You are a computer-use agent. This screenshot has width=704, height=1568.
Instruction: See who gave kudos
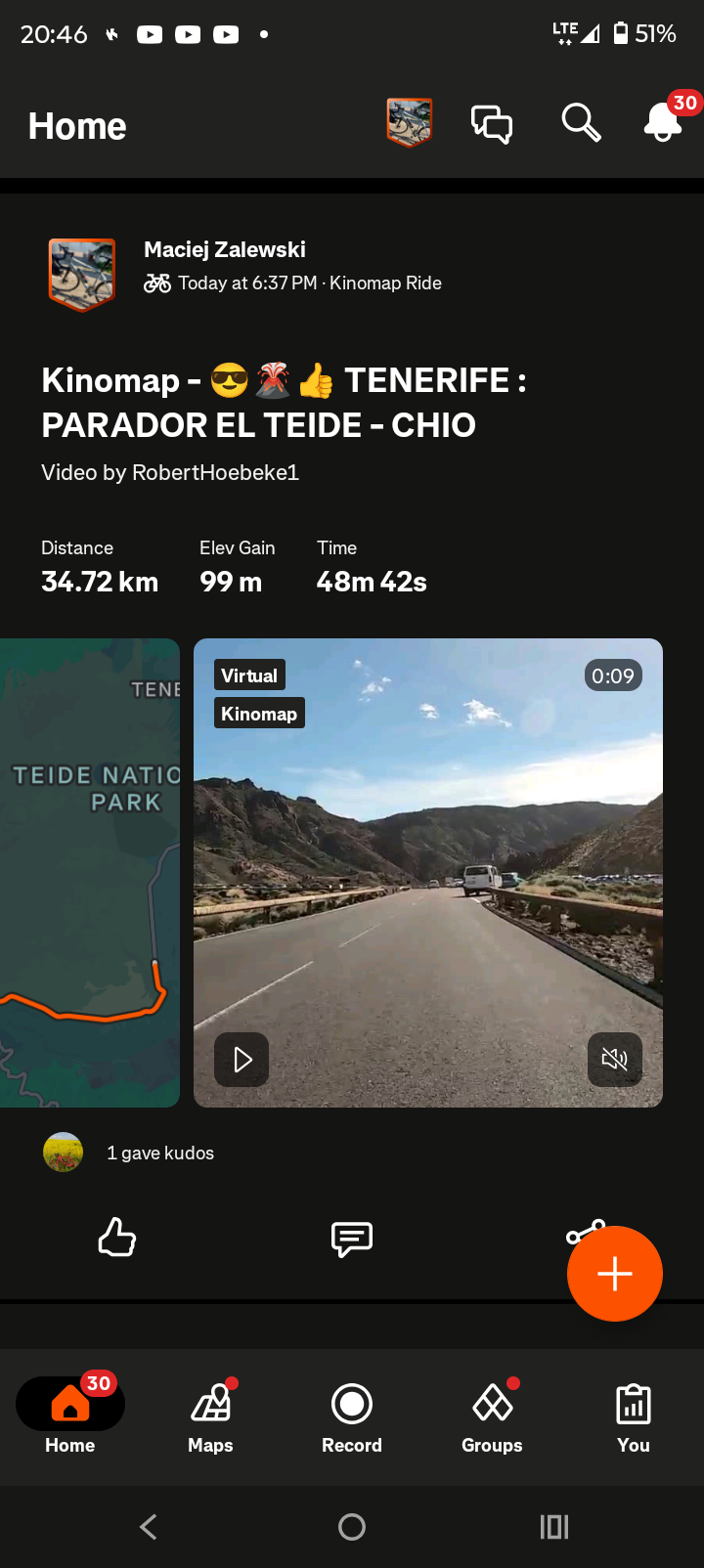click(x=160, y=1154)
